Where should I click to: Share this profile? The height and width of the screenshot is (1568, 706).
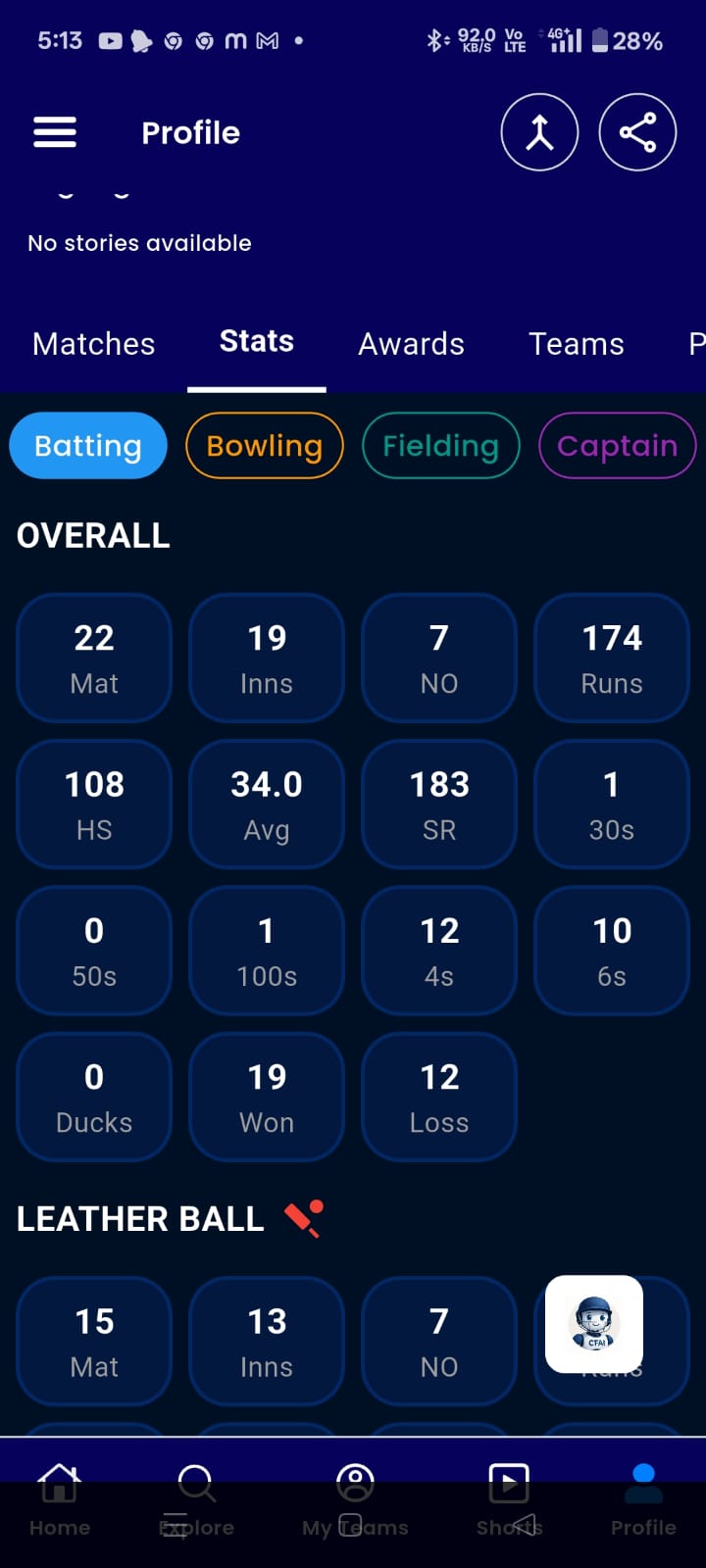pos(637,132)
